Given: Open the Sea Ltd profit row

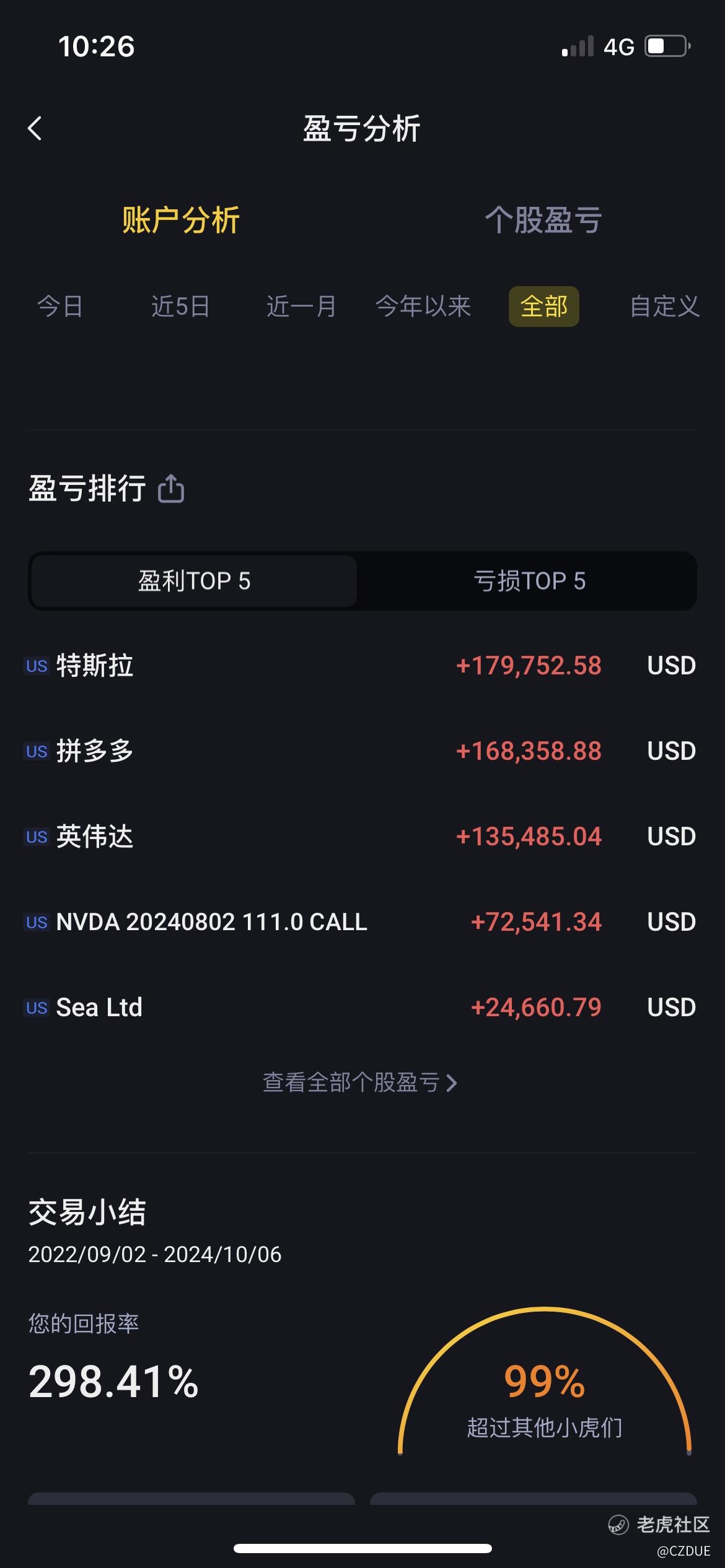Looking at the screenshot, I should tap(362, 1008).
